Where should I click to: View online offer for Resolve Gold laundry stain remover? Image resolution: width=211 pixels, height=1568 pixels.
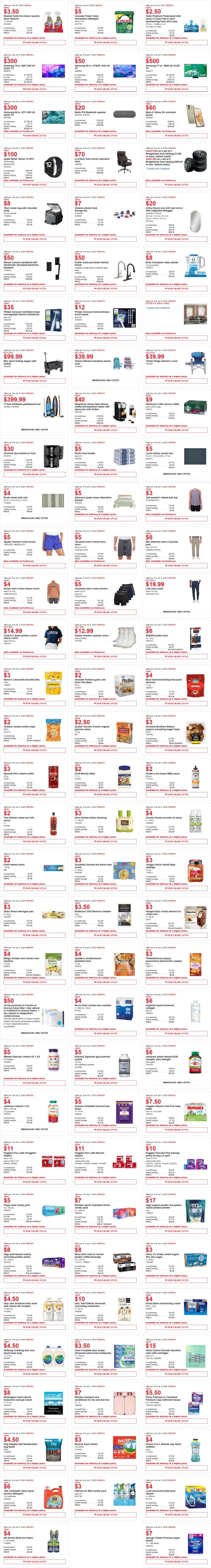click(x=35, y=43)
